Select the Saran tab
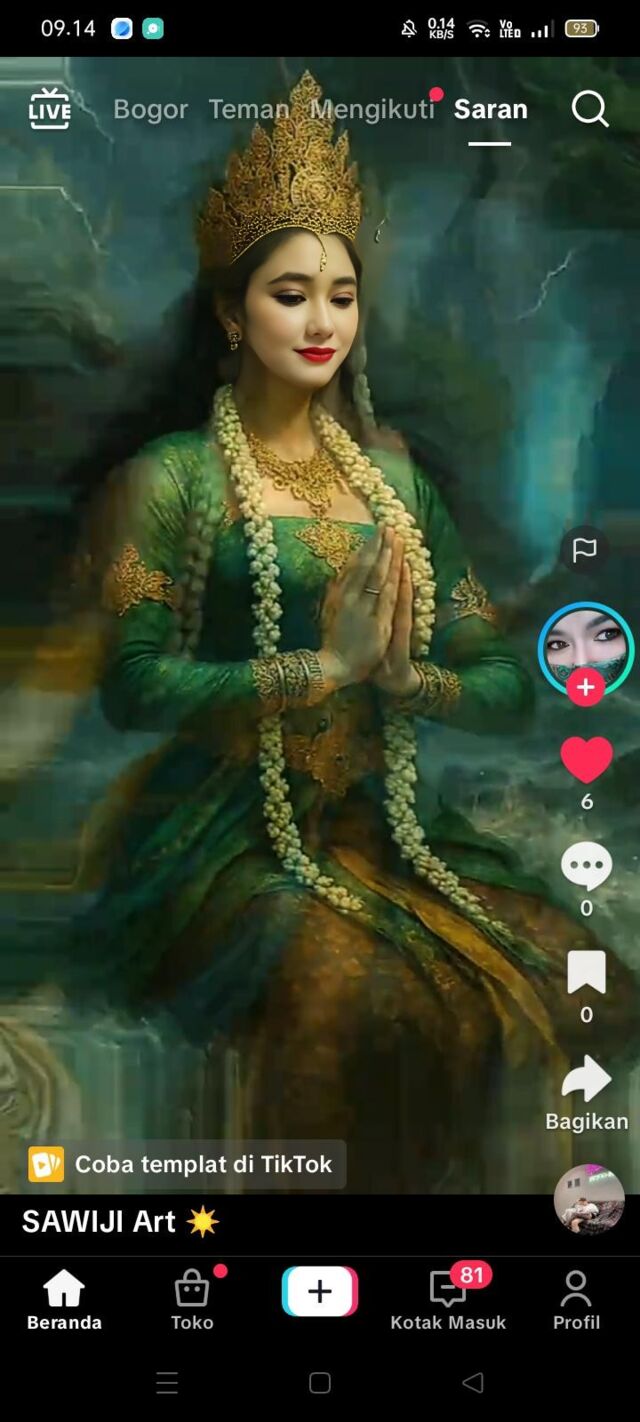The height and width of the screenshot is (1422, 640). [x=490, y=109]
